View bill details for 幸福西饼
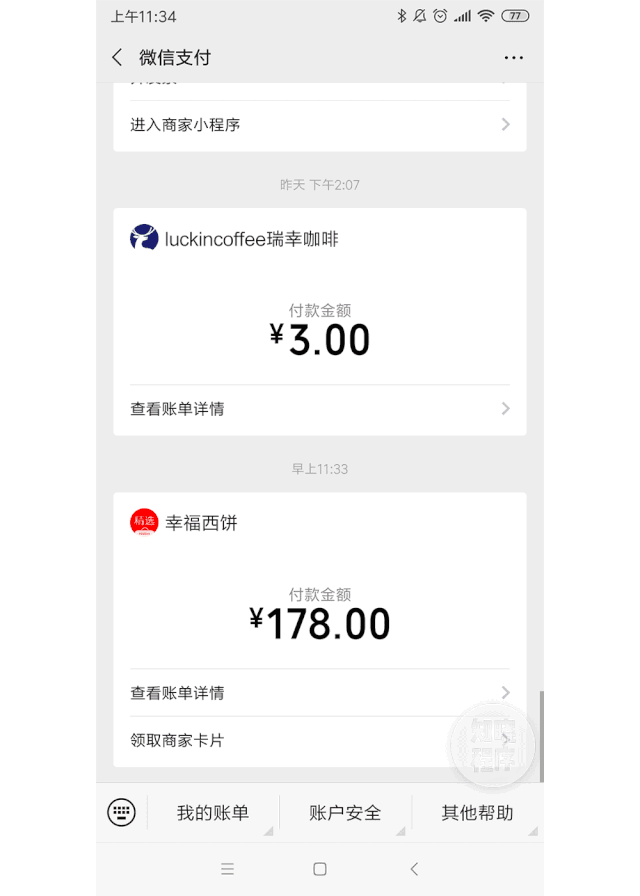The height and width of the screenshot is (896, 640). [319, 693]
